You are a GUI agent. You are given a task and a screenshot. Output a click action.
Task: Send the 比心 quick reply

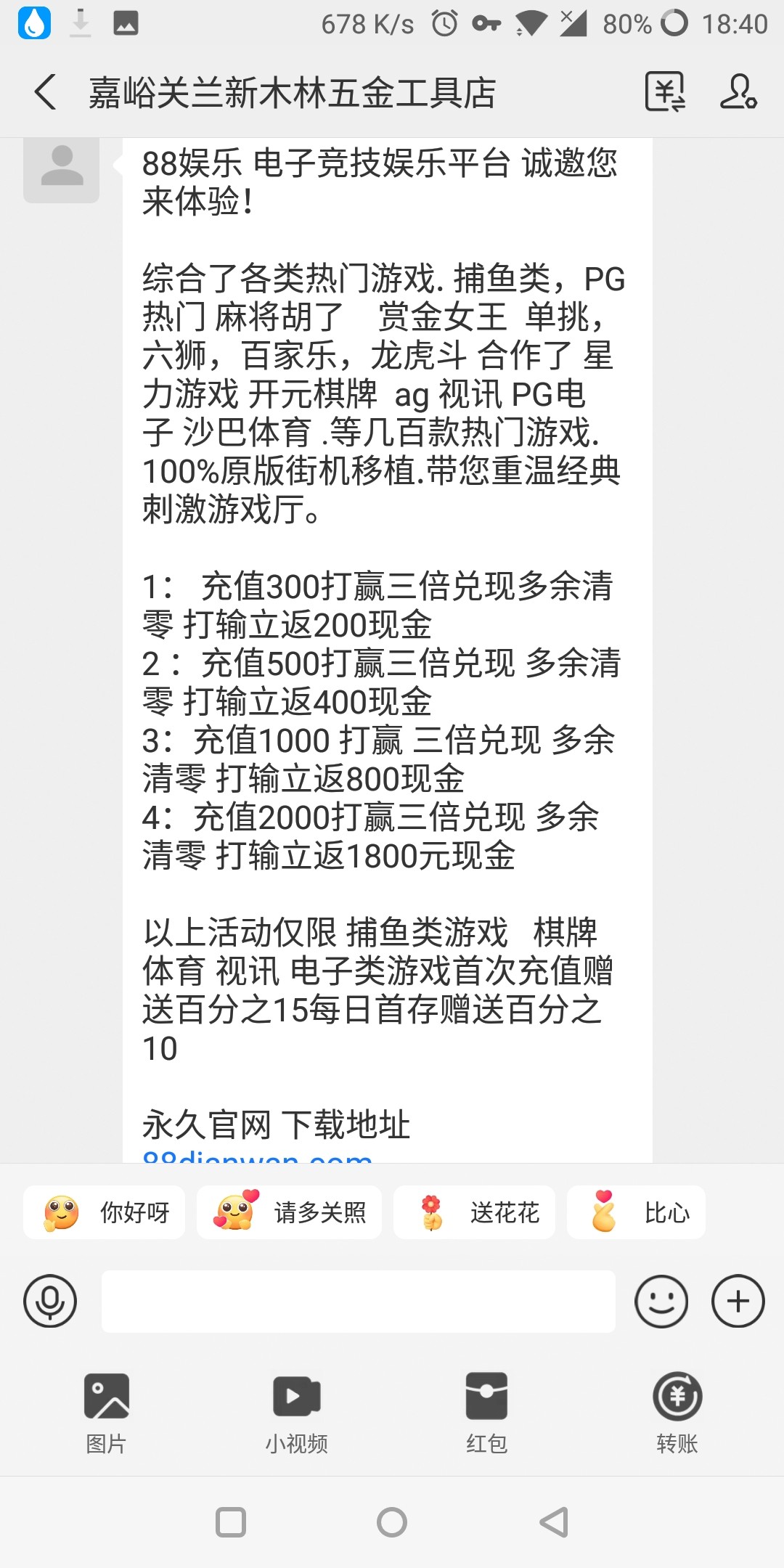pos(636,1212)
